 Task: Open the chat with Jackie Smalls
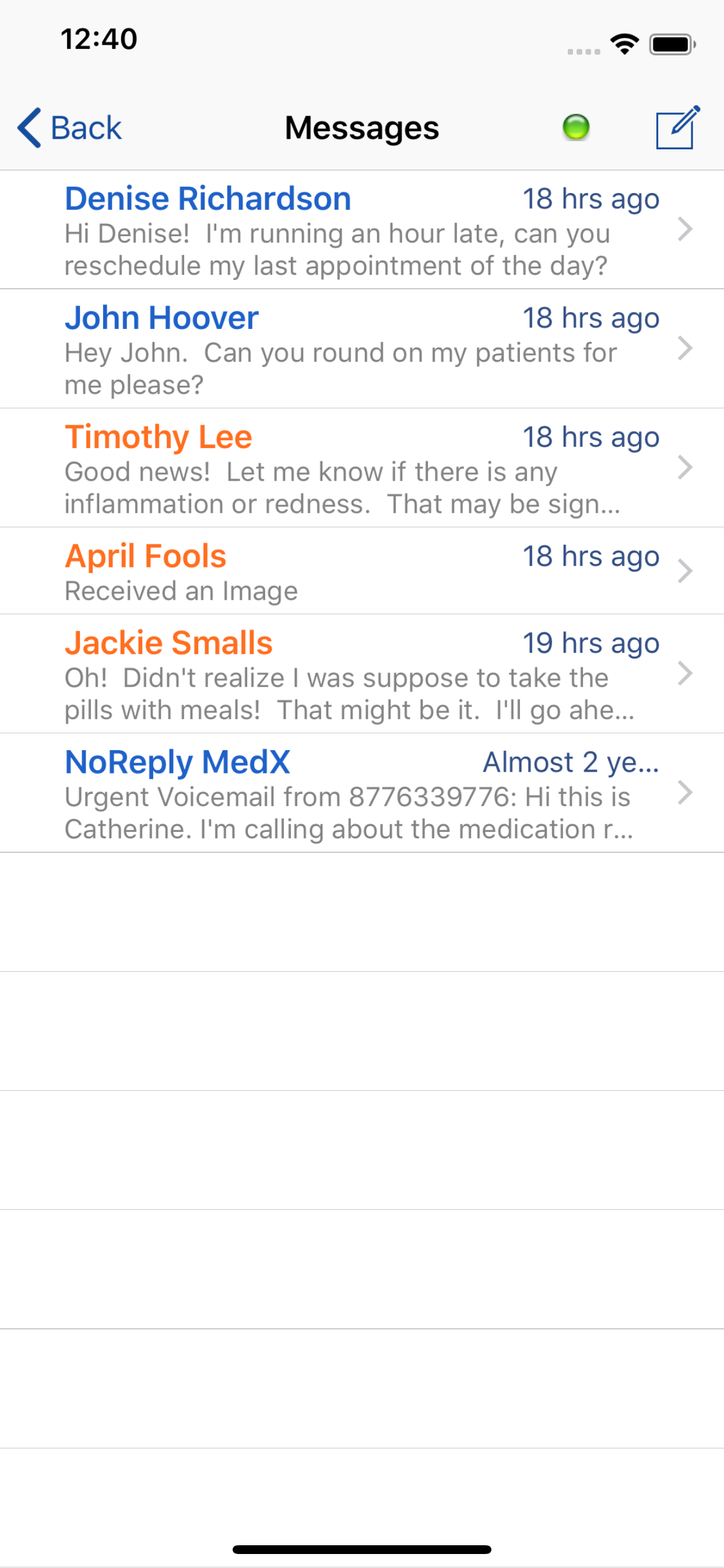point(362,674)
